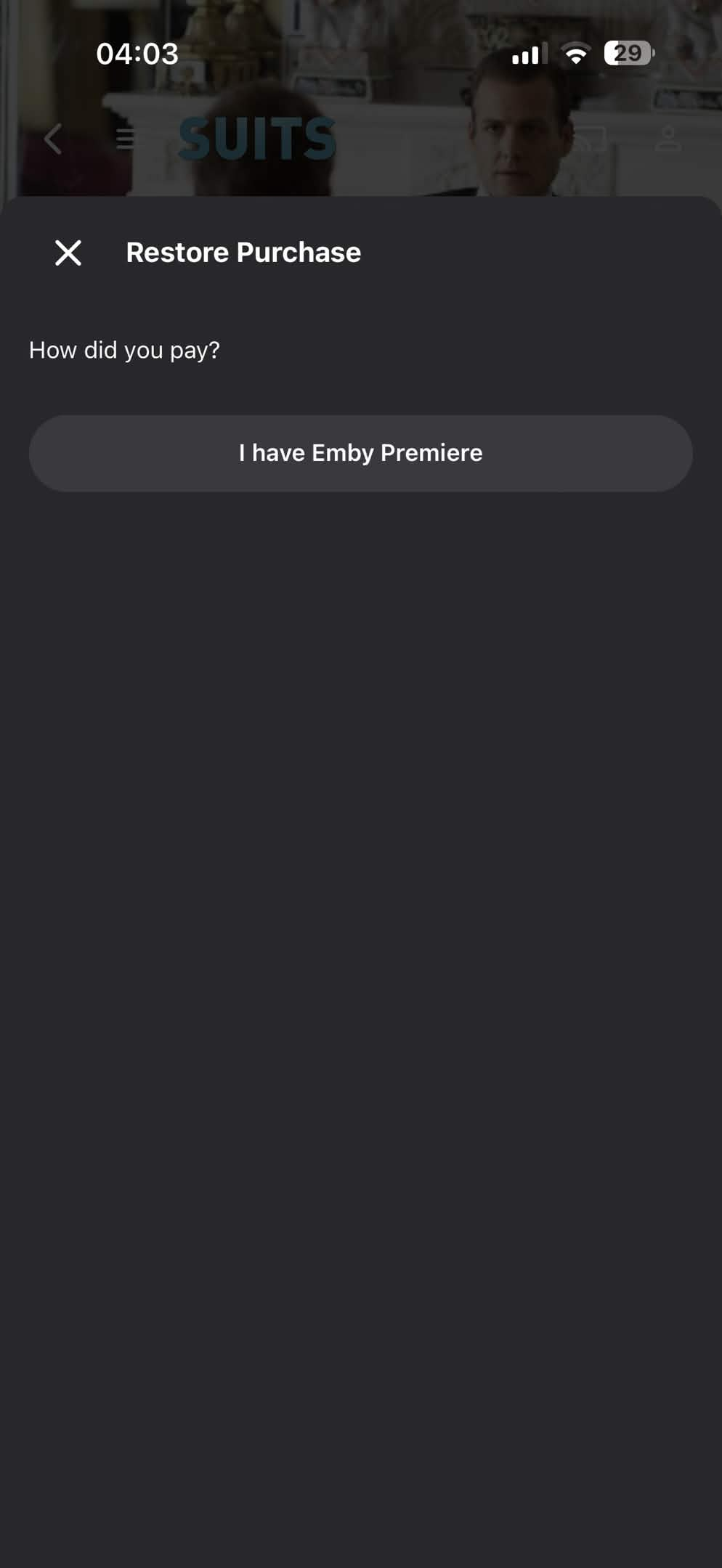Select the I have Emby Premiere option
This screenshot has width=722, height=1568.
[x=360, y=453]
